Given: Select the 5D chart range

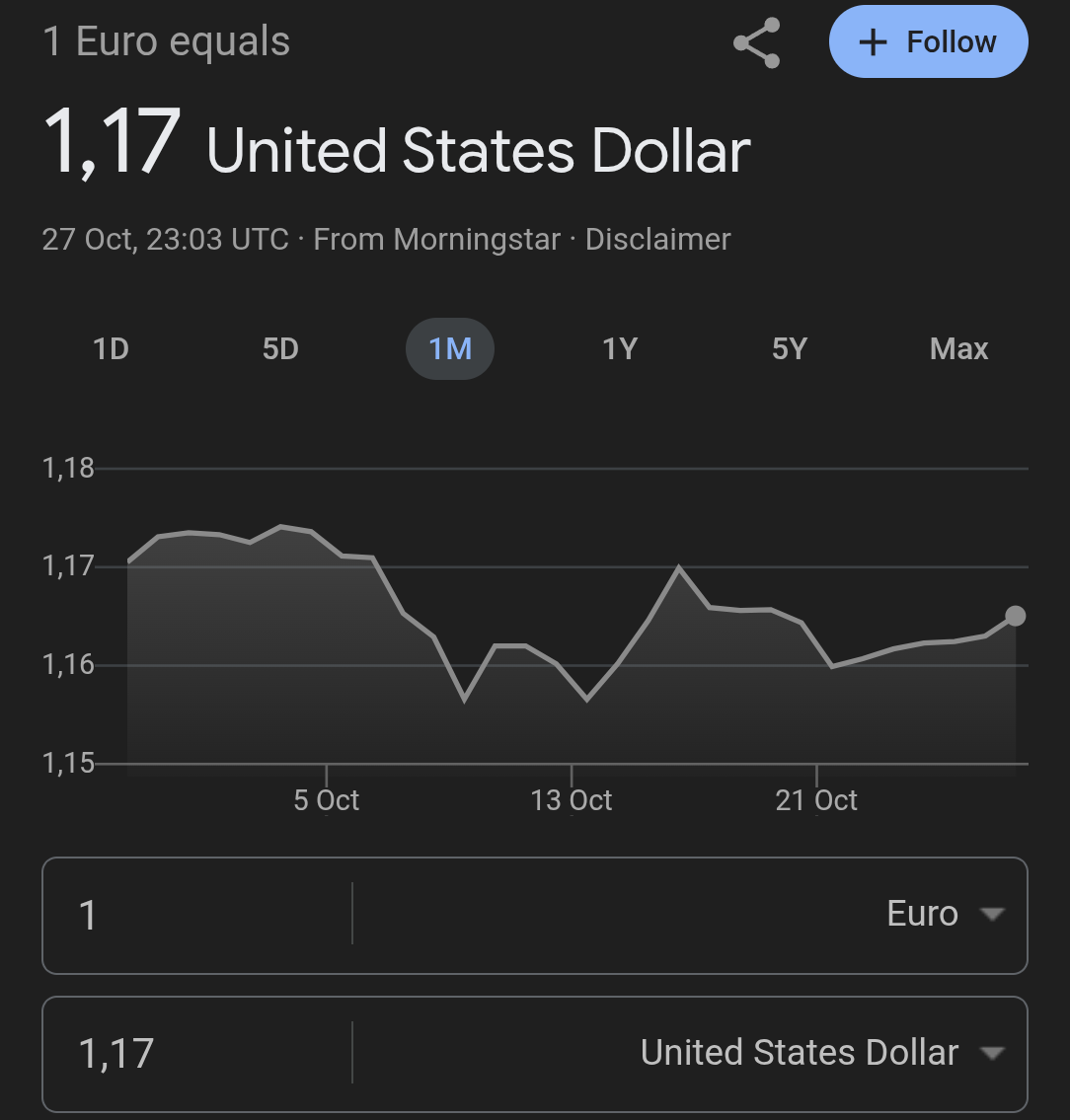Looking at the screenshot, I should click(280, 349).
